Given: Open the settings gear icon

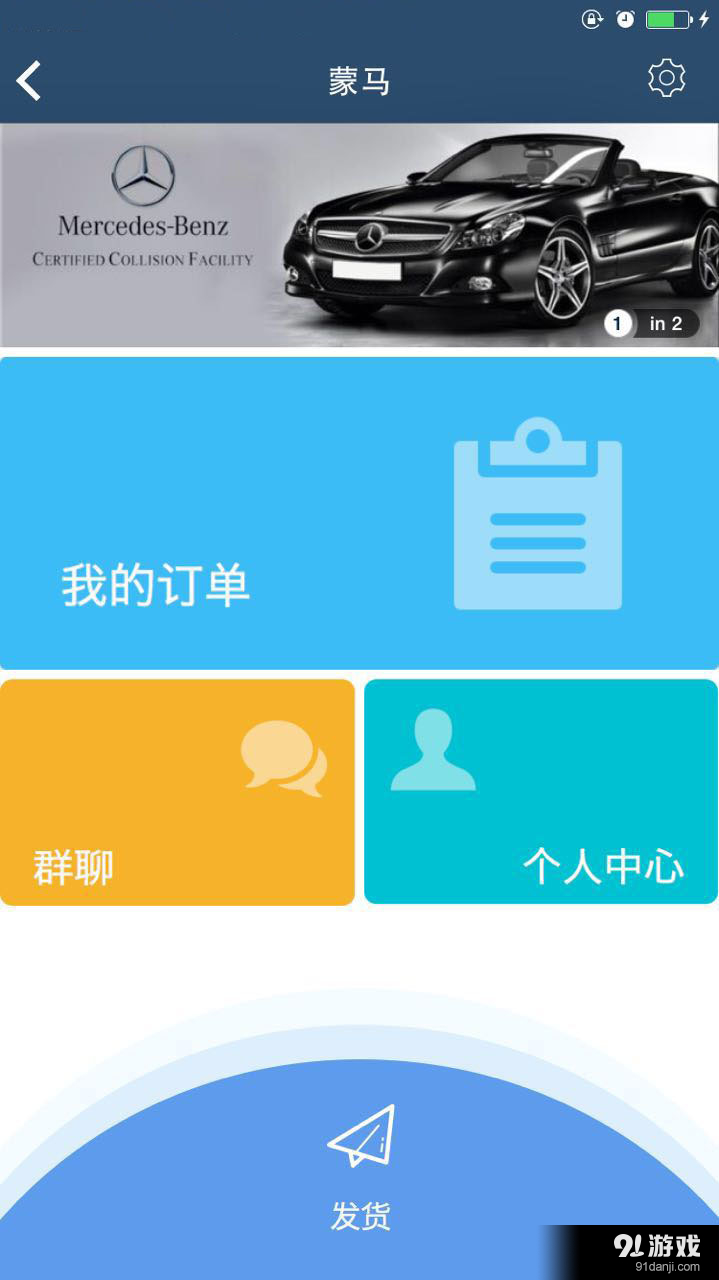Looking at the screenshot, I should click(666, 78).
